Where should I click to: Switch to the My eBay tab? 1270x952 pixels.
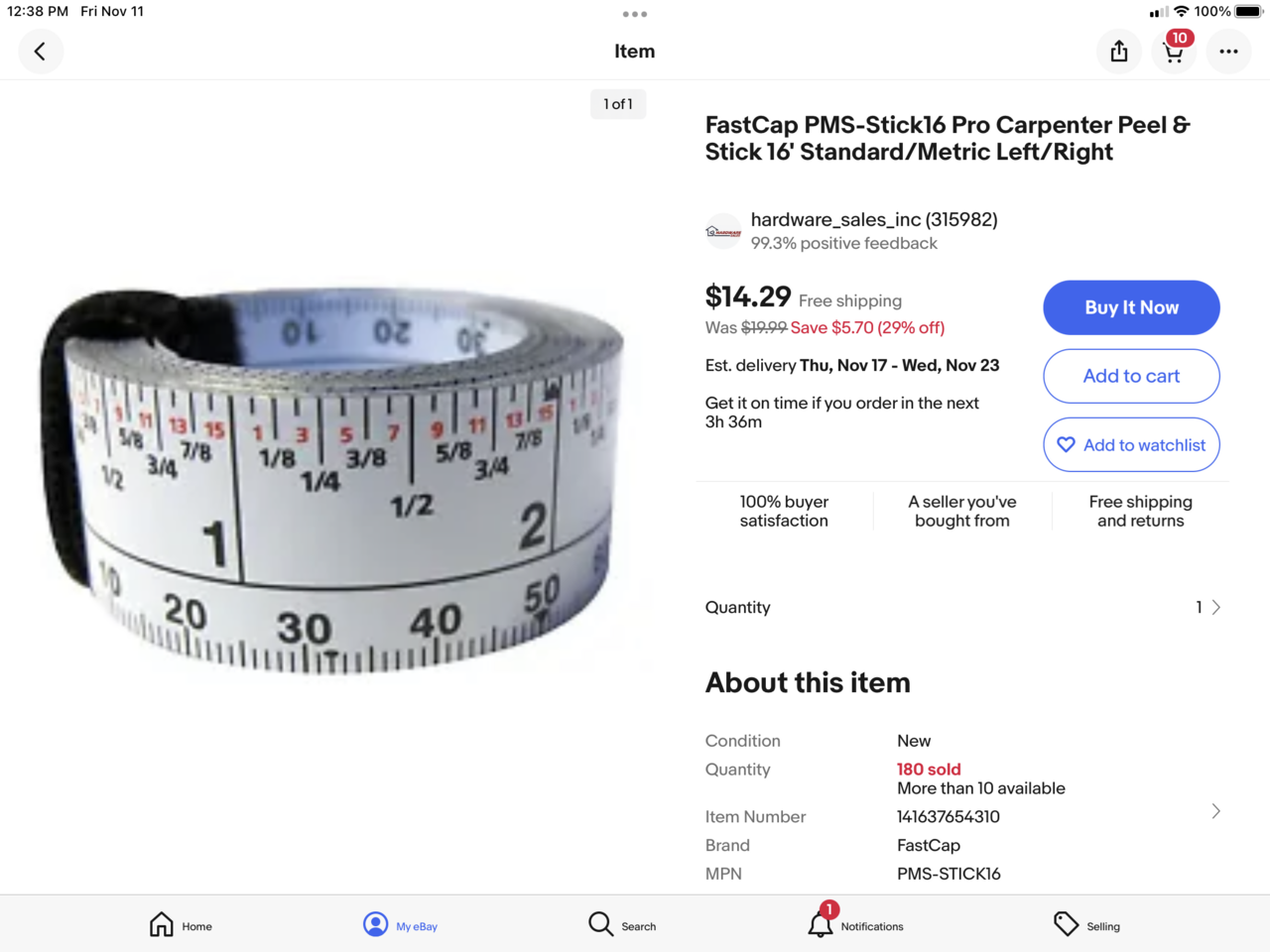400,925
